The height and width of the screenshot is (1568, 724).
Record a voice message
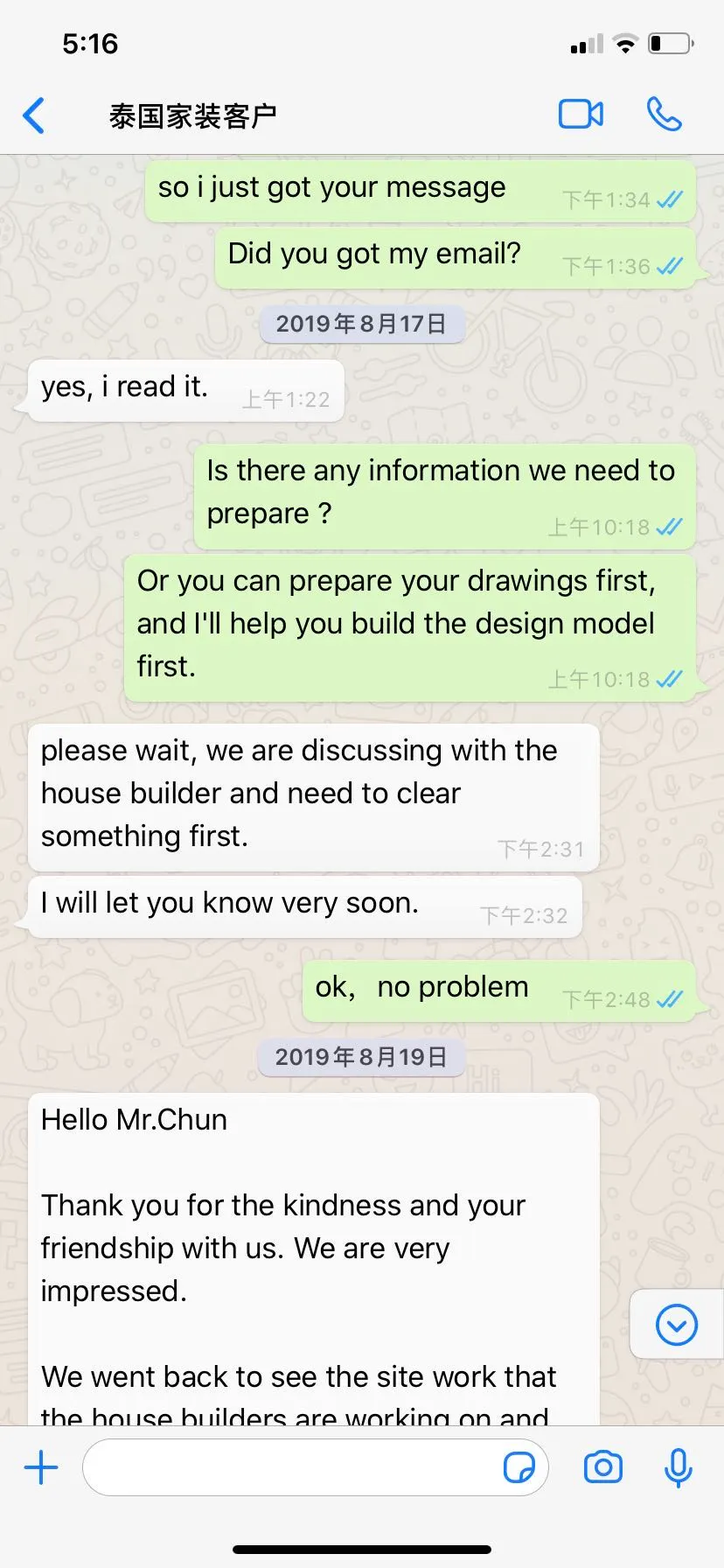tap(679, 1467)
